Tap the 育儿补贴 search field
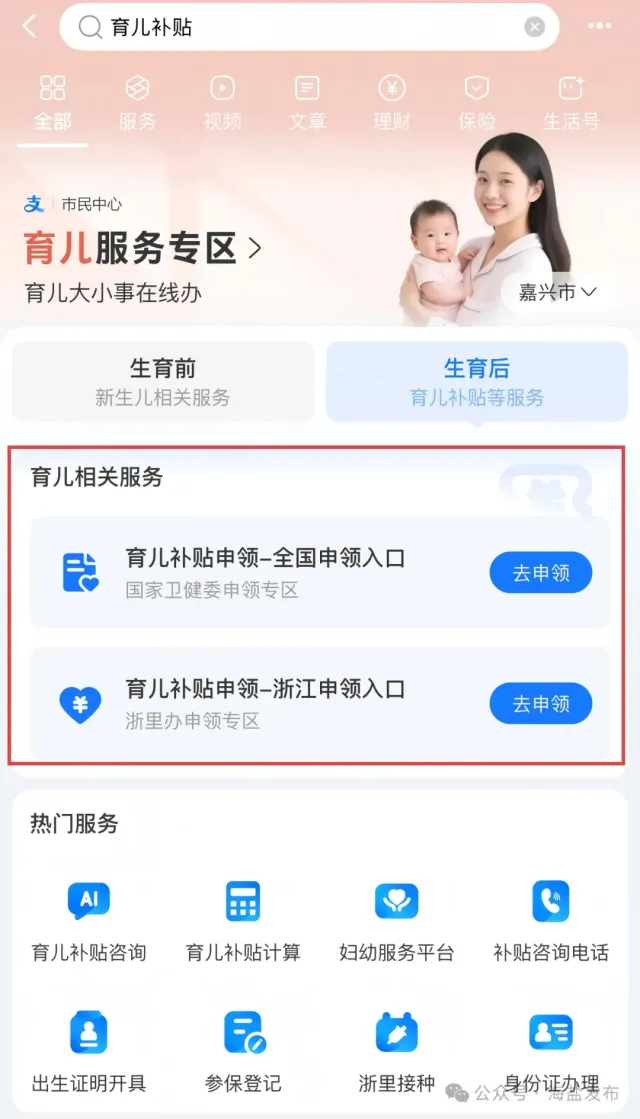This screenshot has width=640, height=1119. [x=300, y=27]
